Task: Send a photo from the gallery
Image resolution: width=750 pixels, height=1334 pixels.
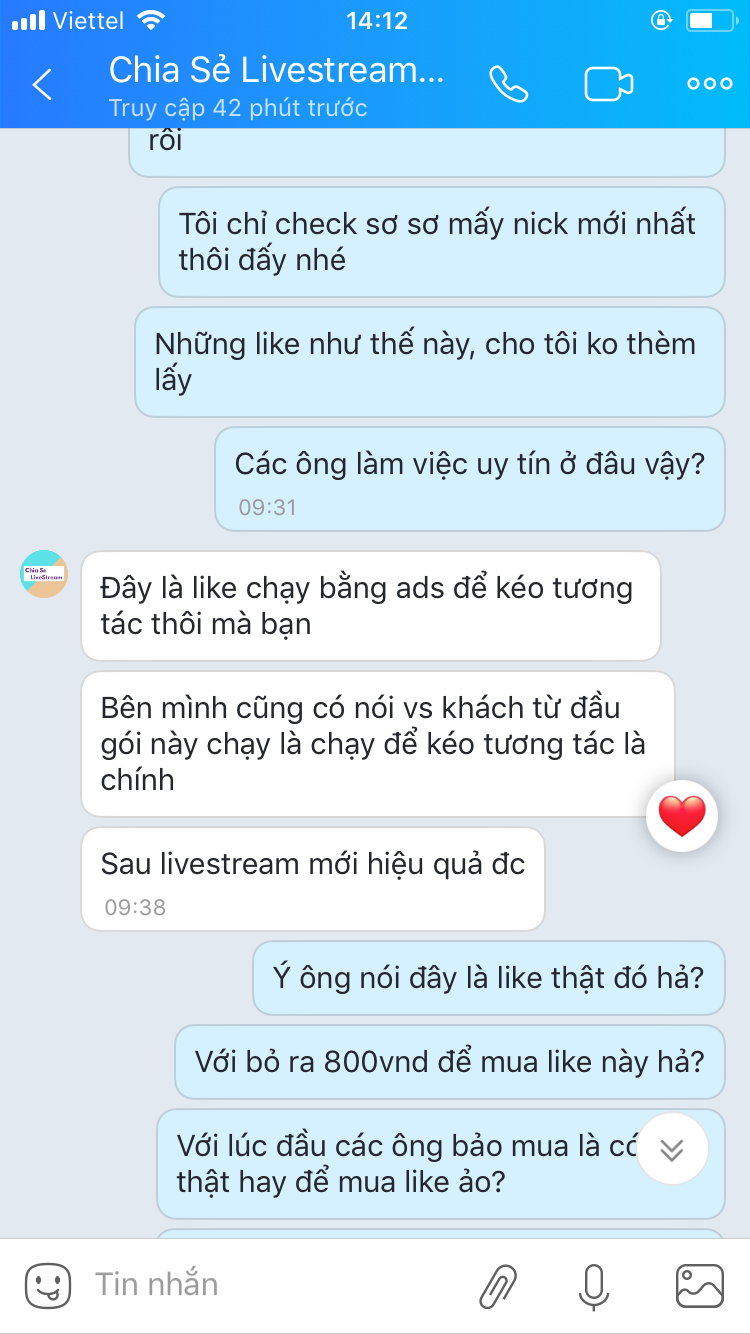Action: tap(700, 1286)
